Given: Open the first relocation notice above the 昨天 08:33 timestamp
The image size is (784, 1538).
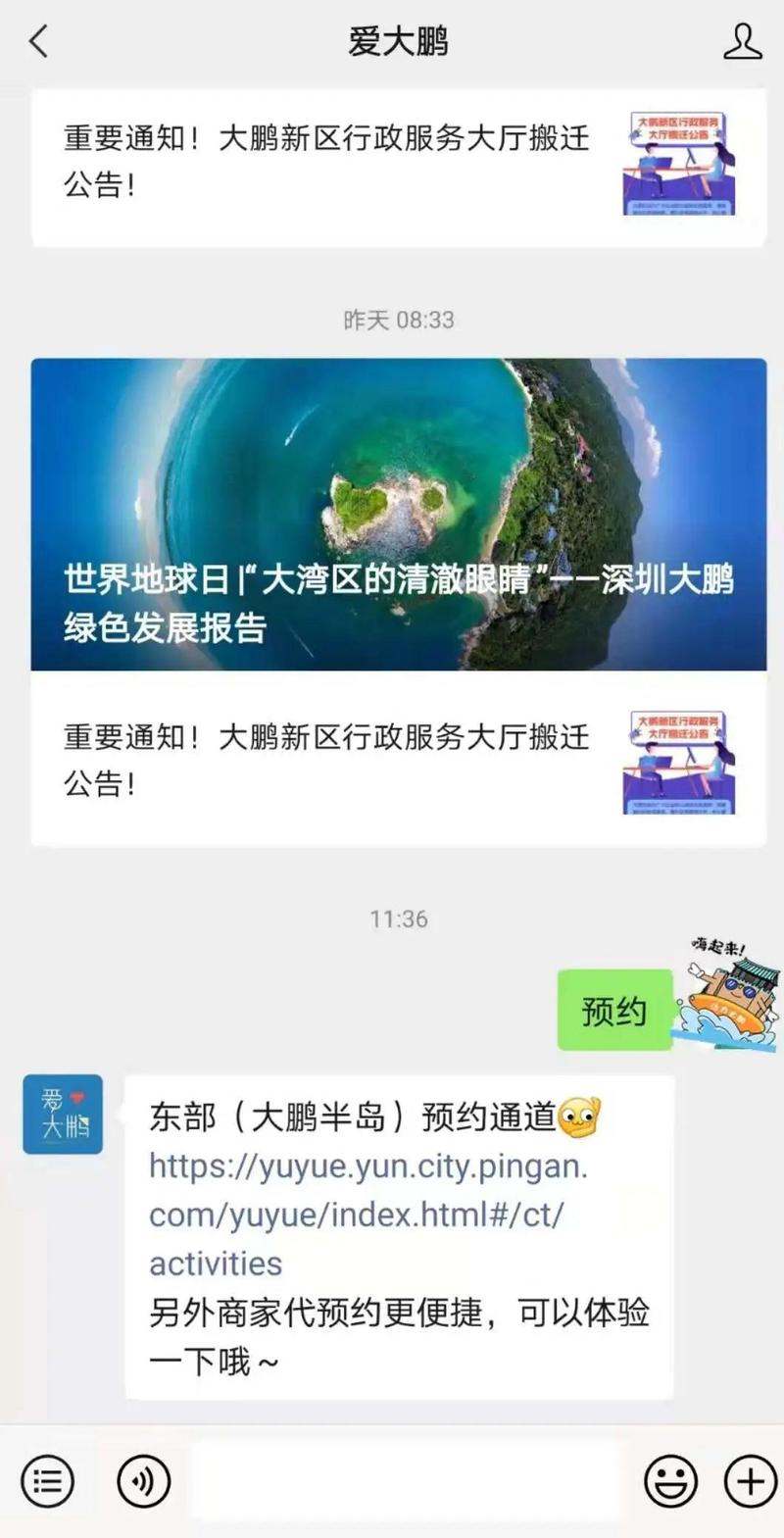Looking at the screenshot, I should click(x=398, y=162).
